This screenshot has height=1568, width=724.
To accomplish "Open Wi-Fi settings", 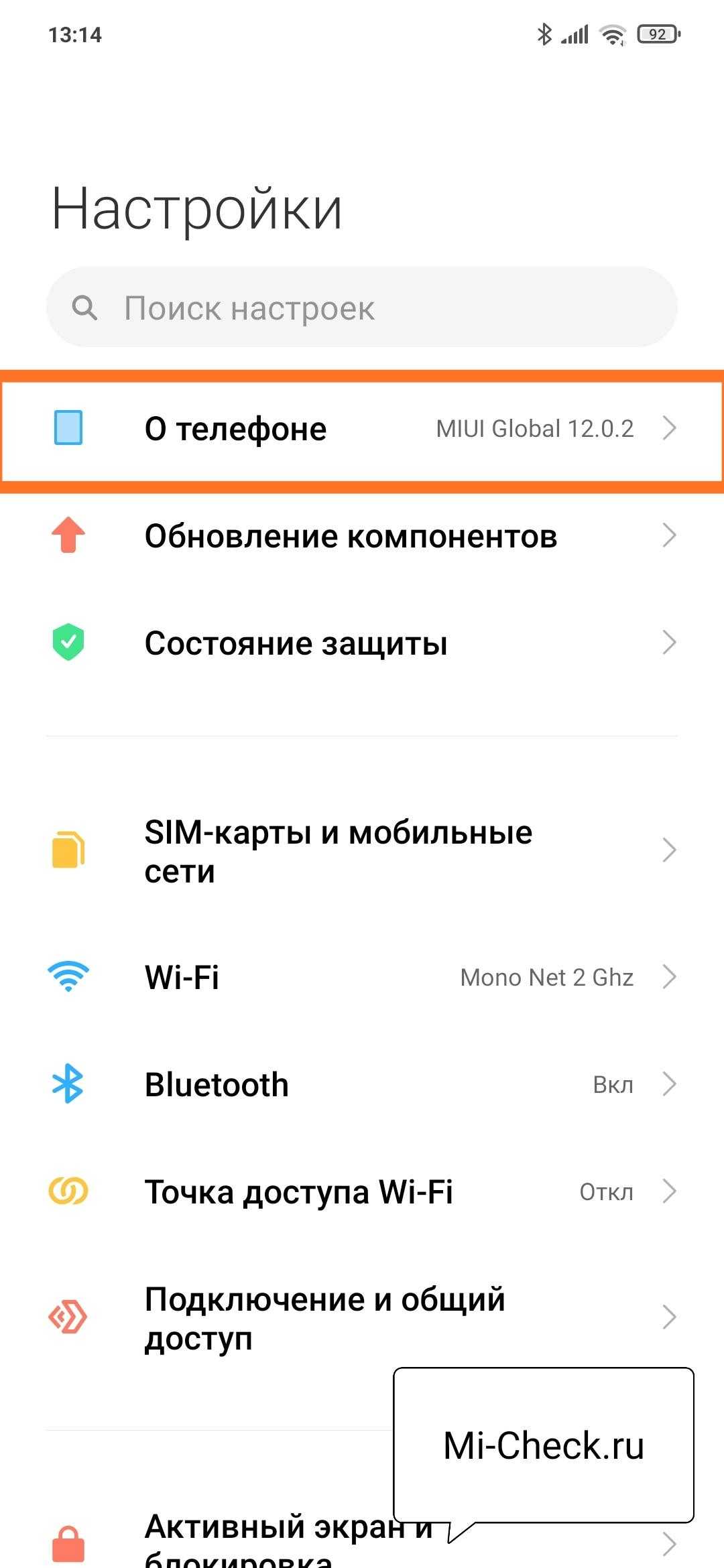I will coord(362,977).
